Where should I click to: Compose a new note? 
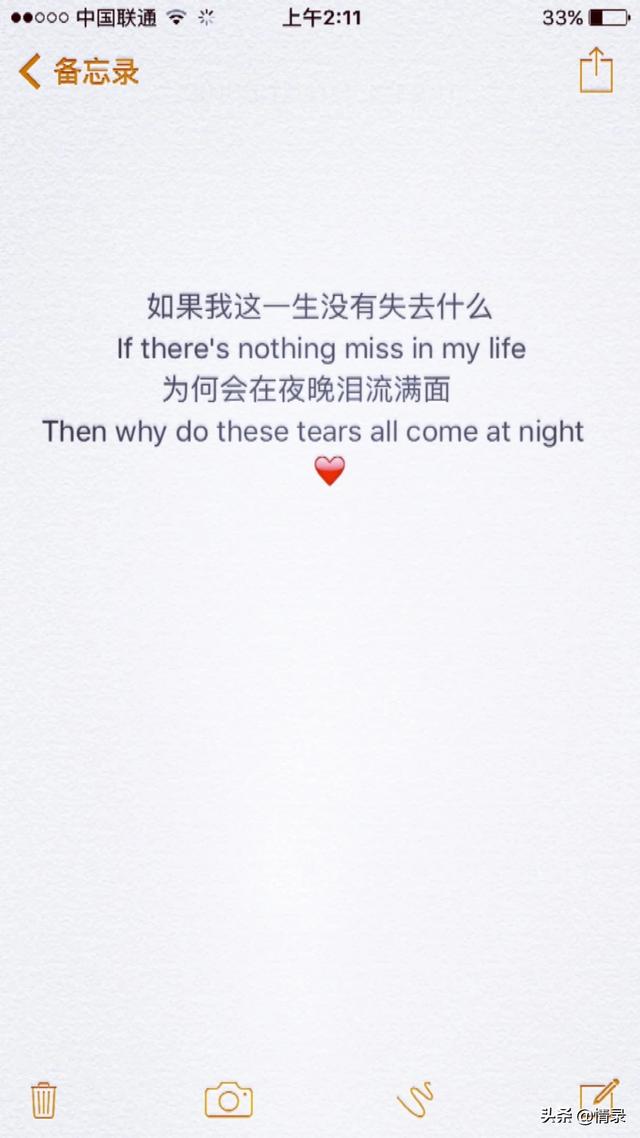pyautogui.click(x=599, y=1097)
